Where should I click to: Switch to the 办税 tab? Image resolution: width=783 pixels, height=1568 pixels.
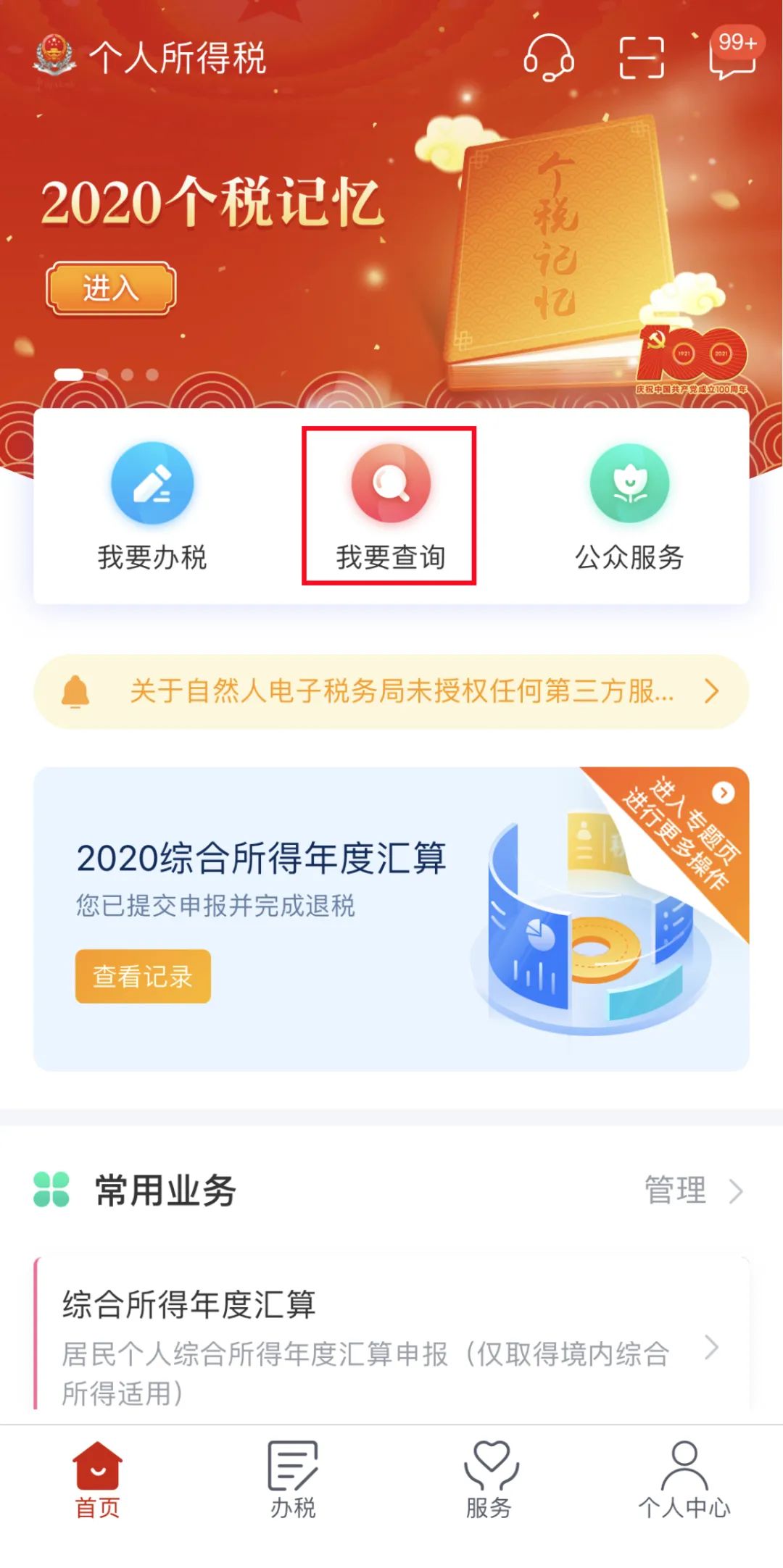point(293,1479)
